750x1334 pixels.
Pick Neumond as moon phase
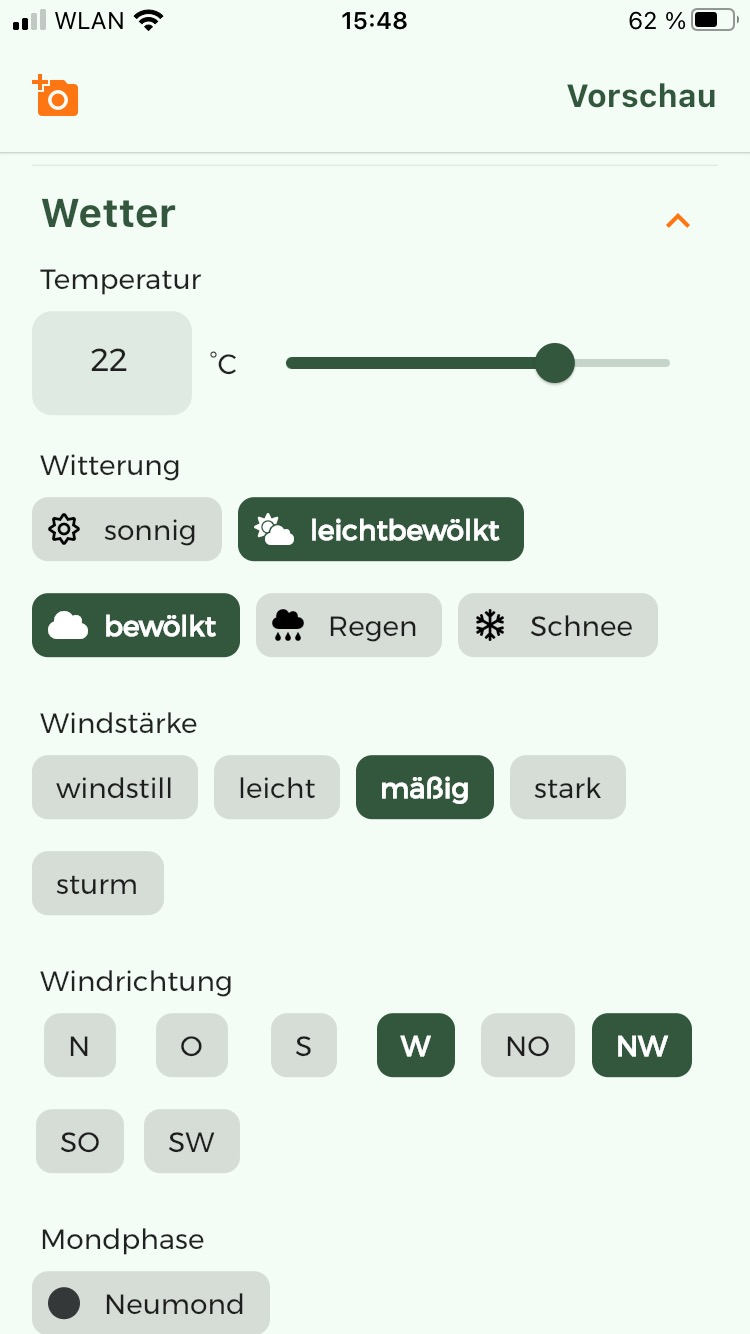point(151,1303)
